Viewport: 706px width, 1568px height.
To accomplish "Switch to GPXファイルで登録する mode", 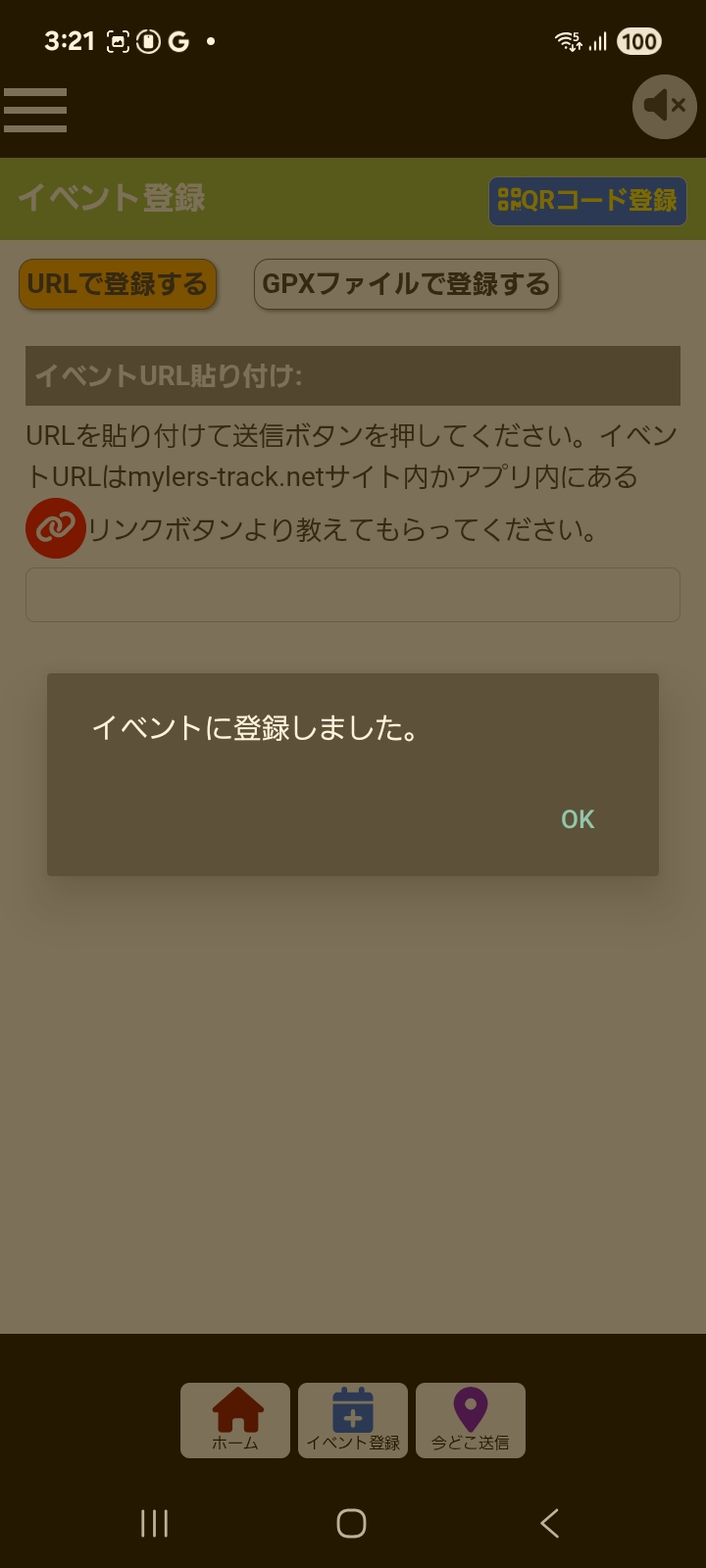I will tap(406, 283).
